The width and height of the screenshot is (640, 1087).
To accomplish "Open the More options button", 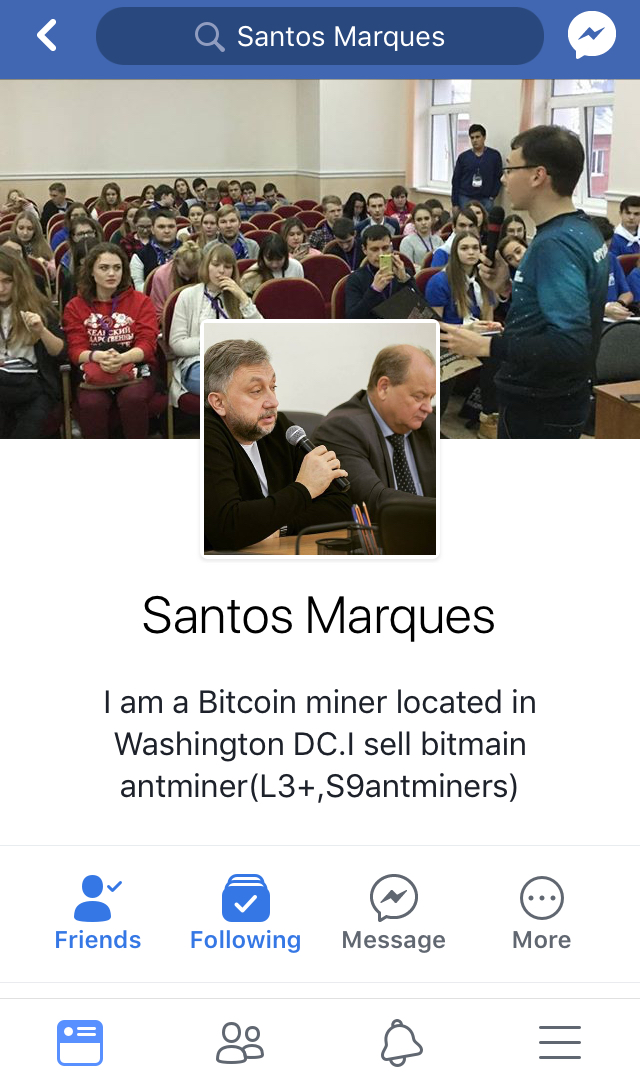I will pyautogui.click(x=542, y=912).
